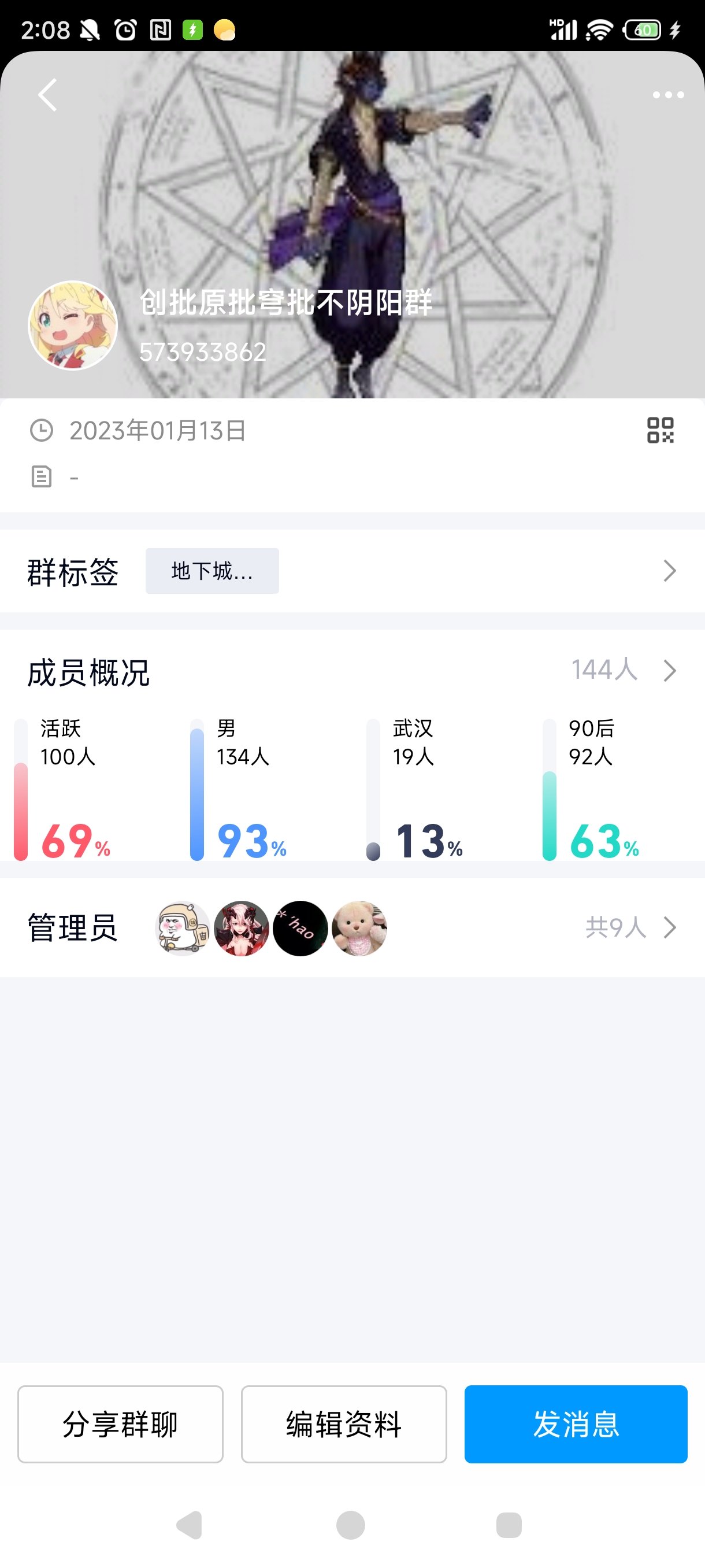Open the group avatar picture

click(x=73, y=325)
